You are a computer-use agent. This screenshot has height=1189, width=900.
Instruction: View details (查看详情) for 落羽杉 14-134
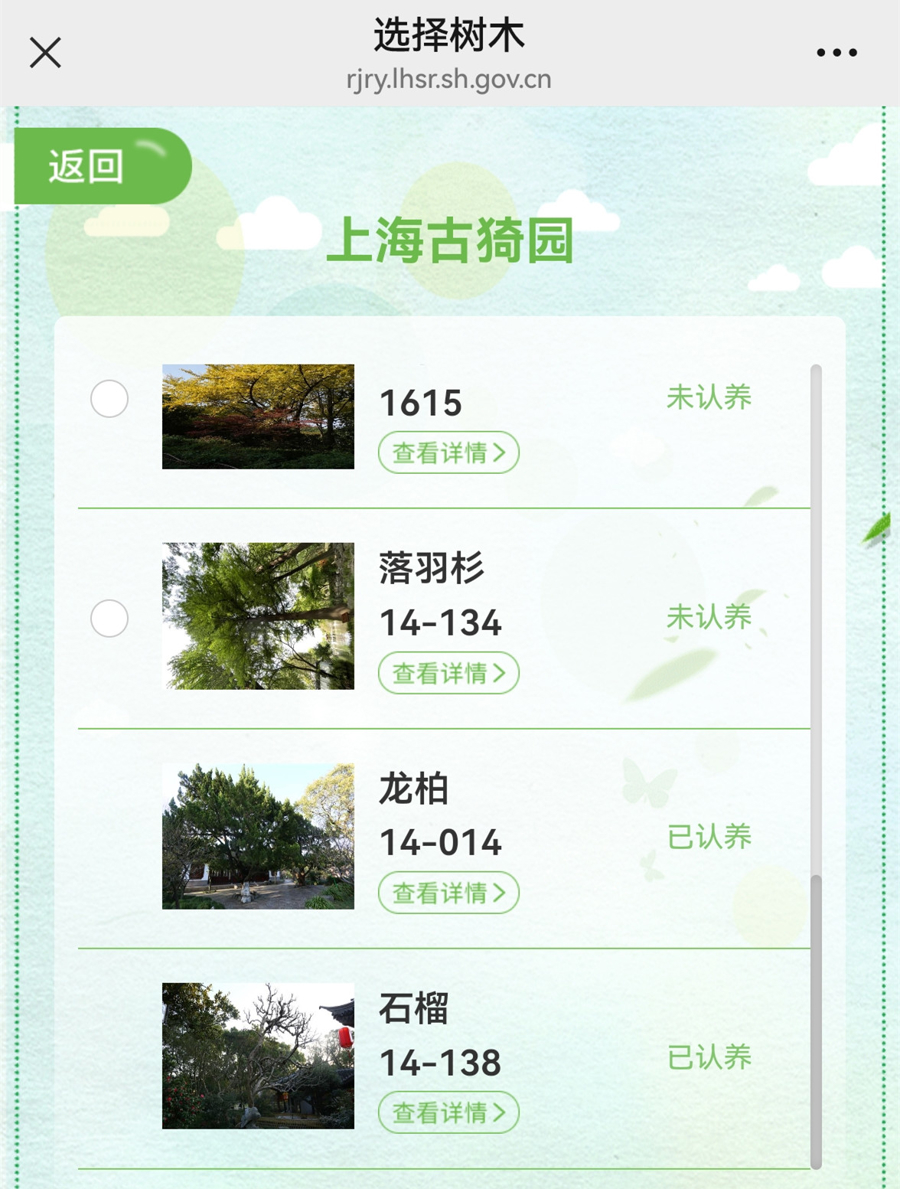pyautogui.click(x=448, y=673)
